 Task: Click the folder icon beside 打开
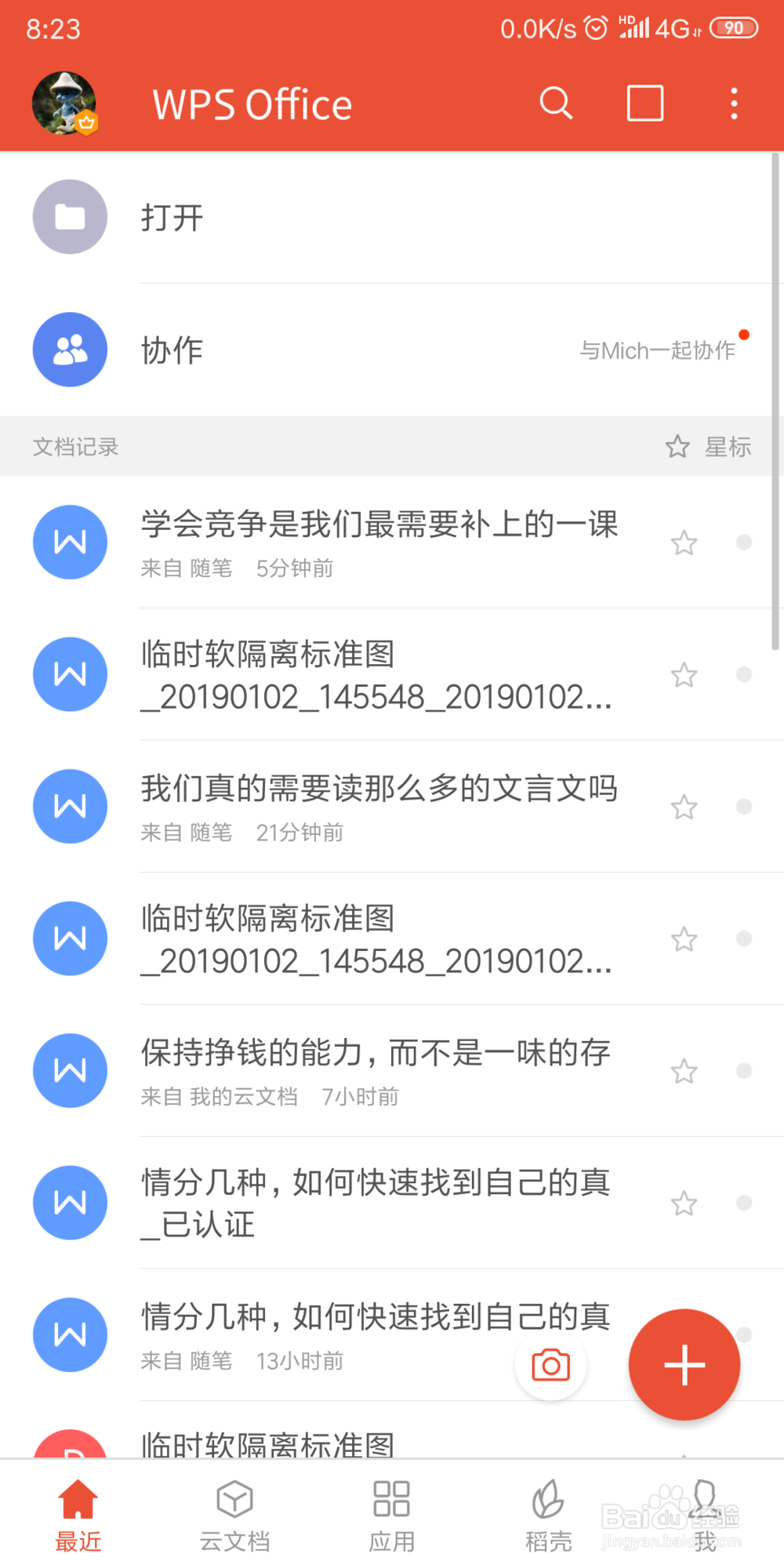point(69,217)
